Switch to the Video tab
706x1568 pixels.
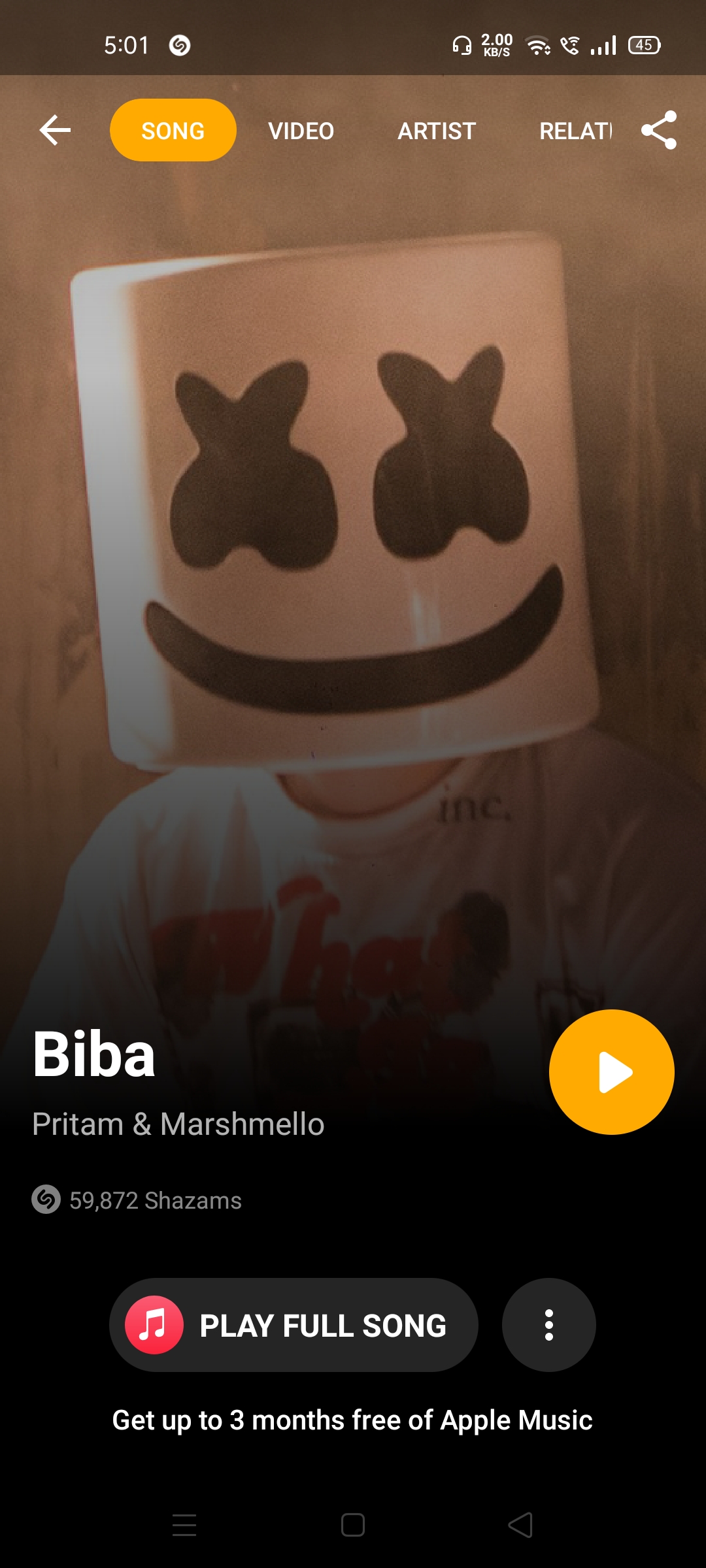point(301,131)
